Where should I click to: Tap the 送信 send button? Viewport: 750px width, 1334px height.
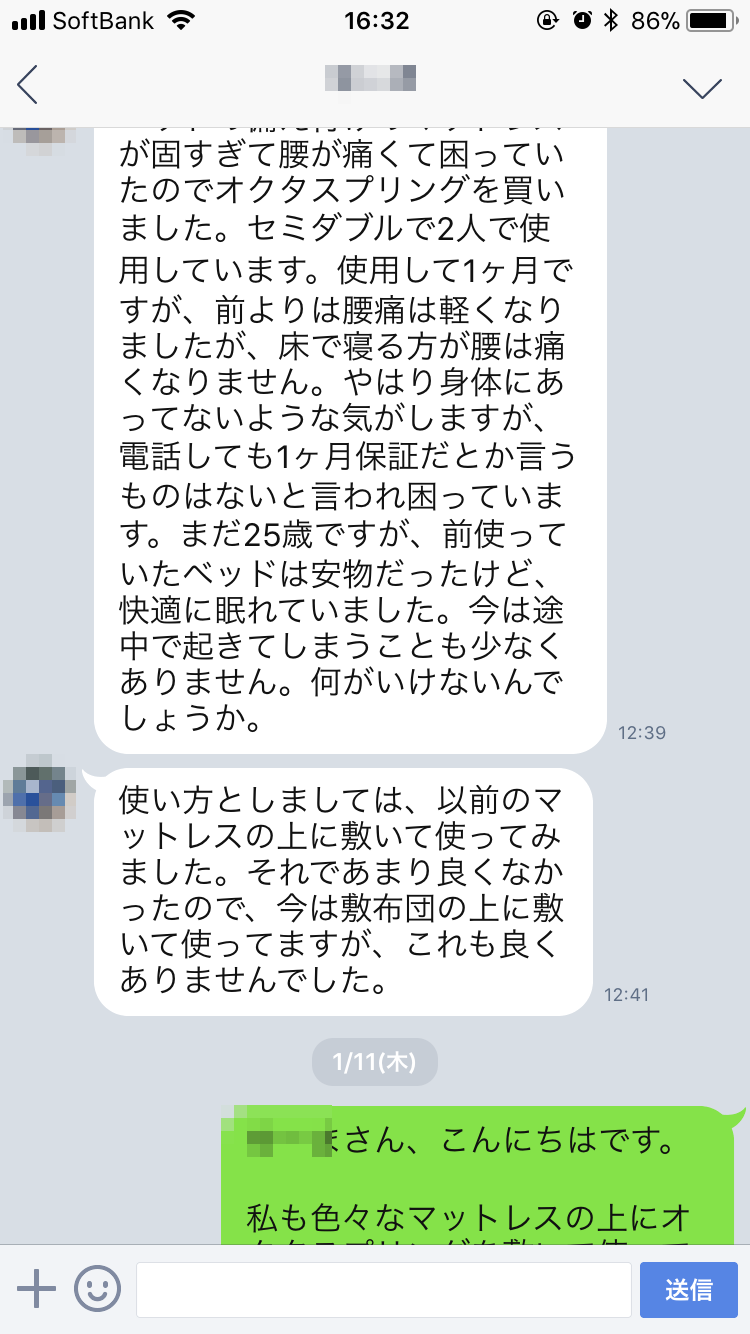689,1289
